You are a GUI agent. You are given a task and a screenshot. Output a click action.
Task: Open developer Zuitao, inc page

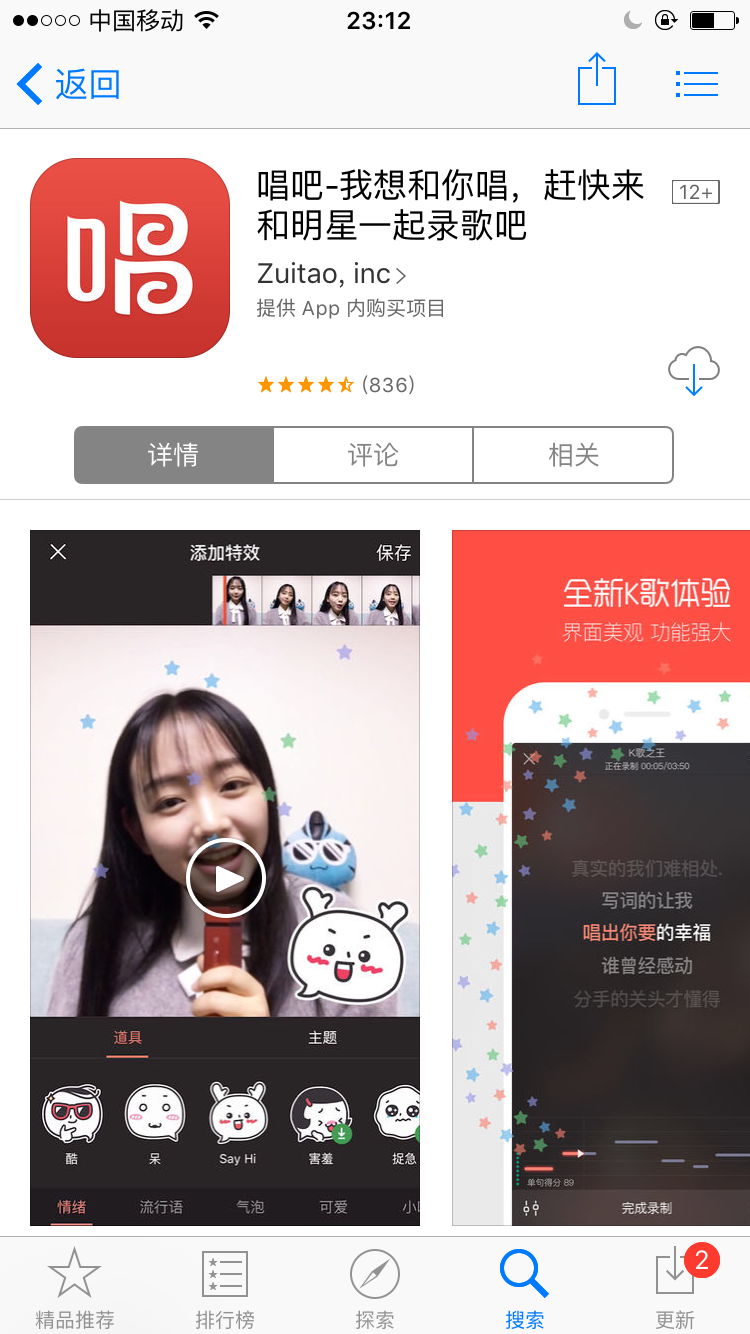(331, 273)
